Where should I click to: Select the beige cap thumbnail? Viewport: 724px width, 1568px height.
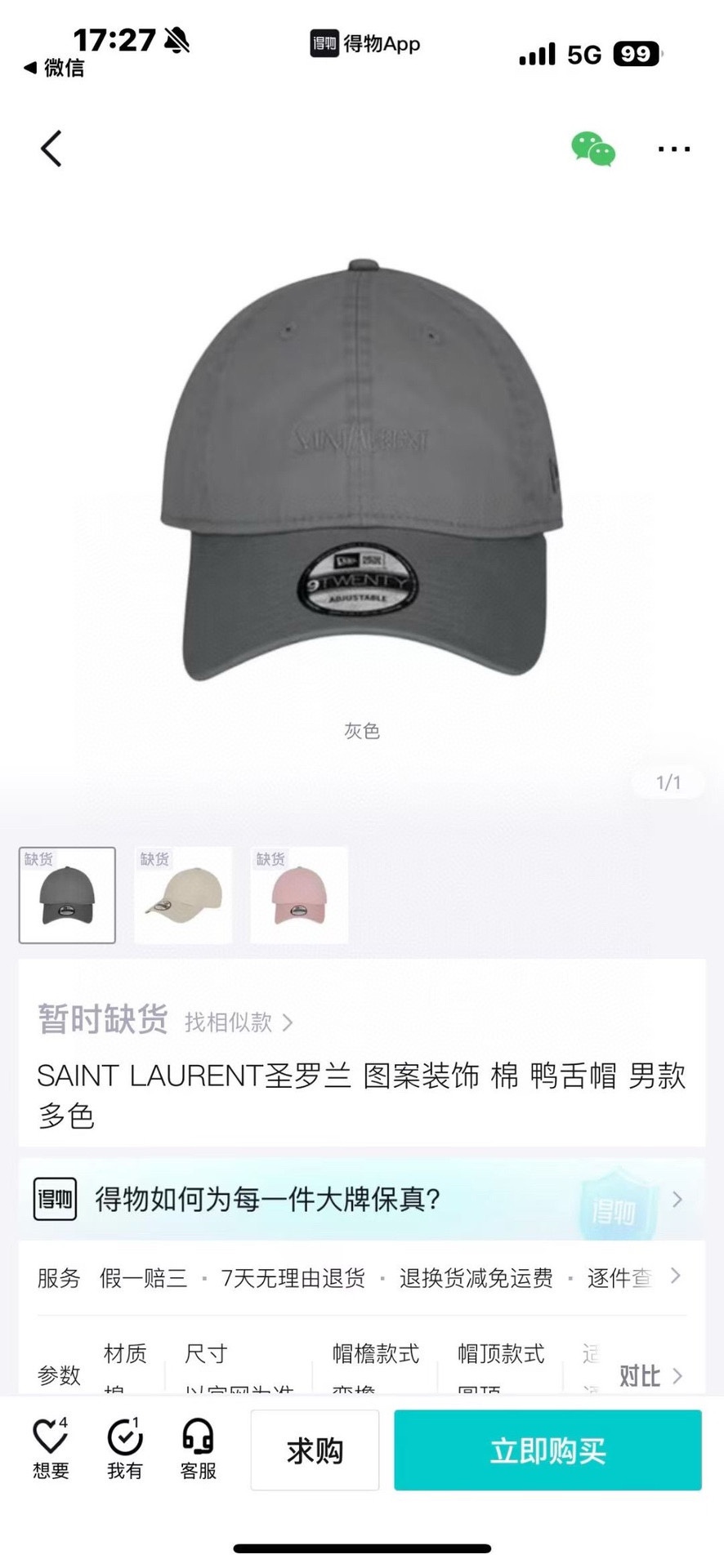183,895
